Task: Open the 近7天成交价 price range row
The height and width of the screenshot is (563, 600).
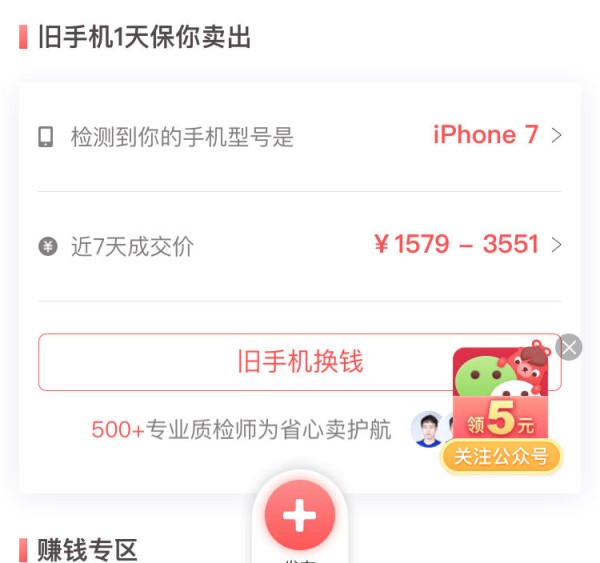Action: click(299, 246)
